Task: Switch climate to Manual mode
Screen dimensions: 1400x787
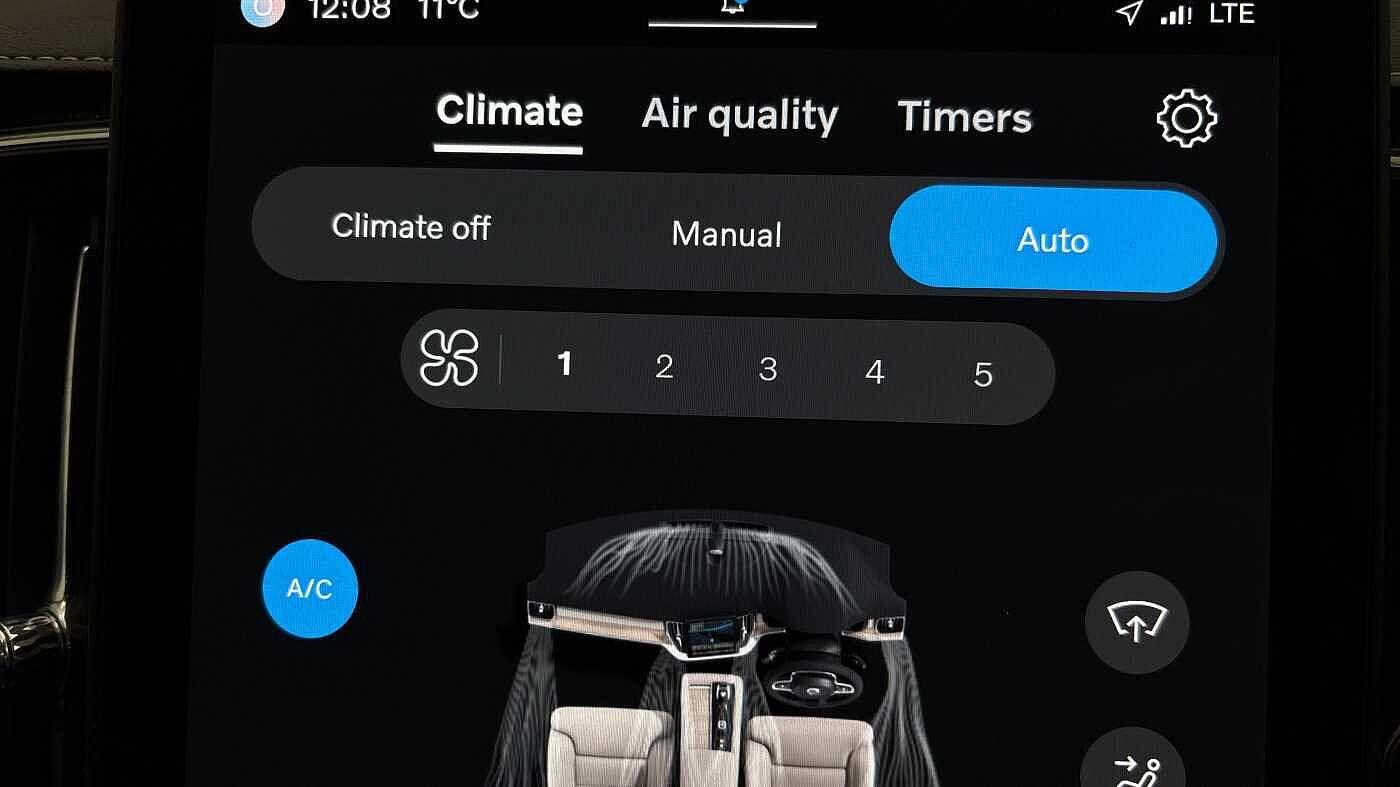Action: 726,234
